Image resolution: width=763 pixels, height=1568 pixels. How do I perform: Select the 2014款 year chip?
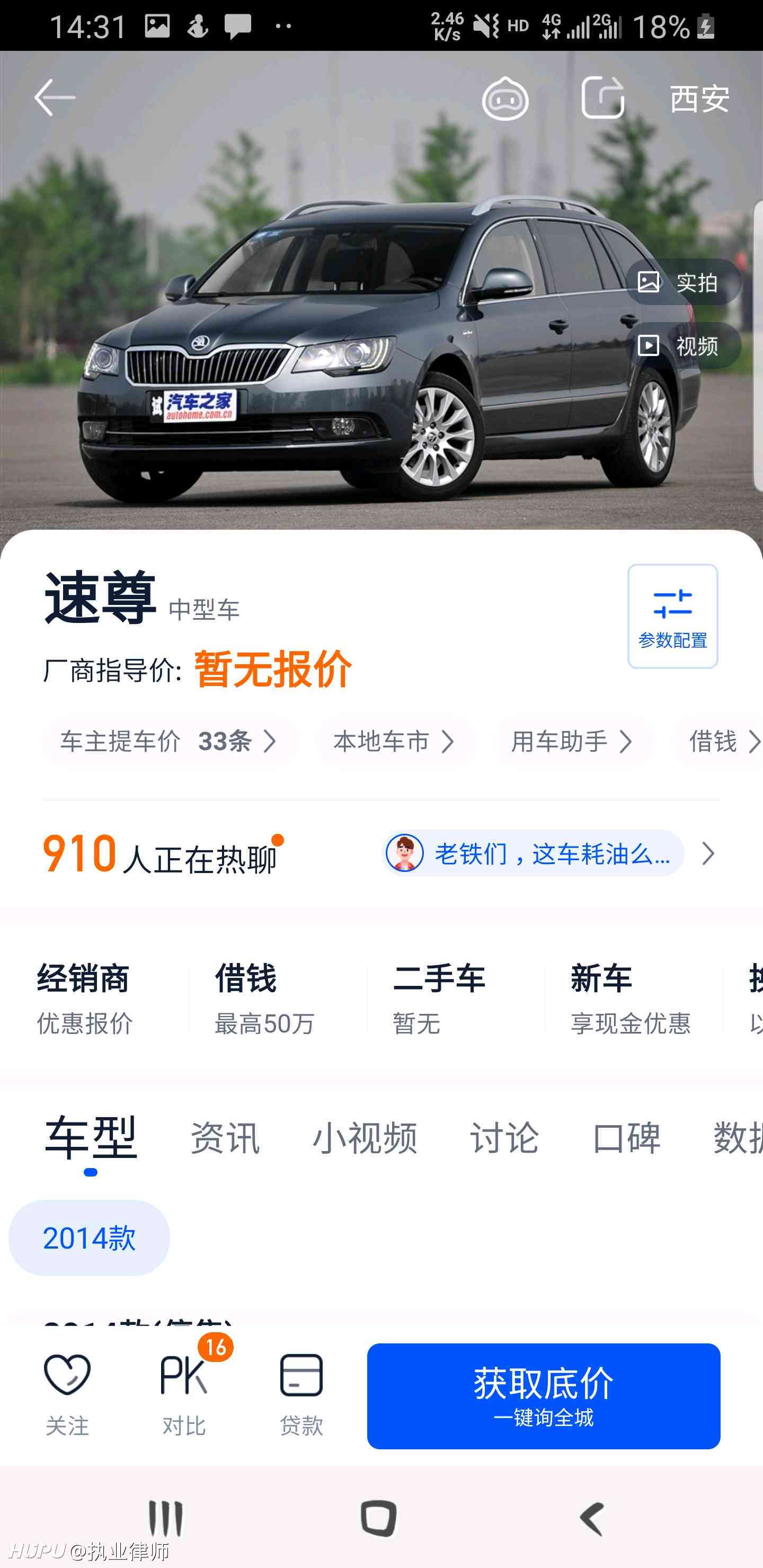pos(89,1237)
